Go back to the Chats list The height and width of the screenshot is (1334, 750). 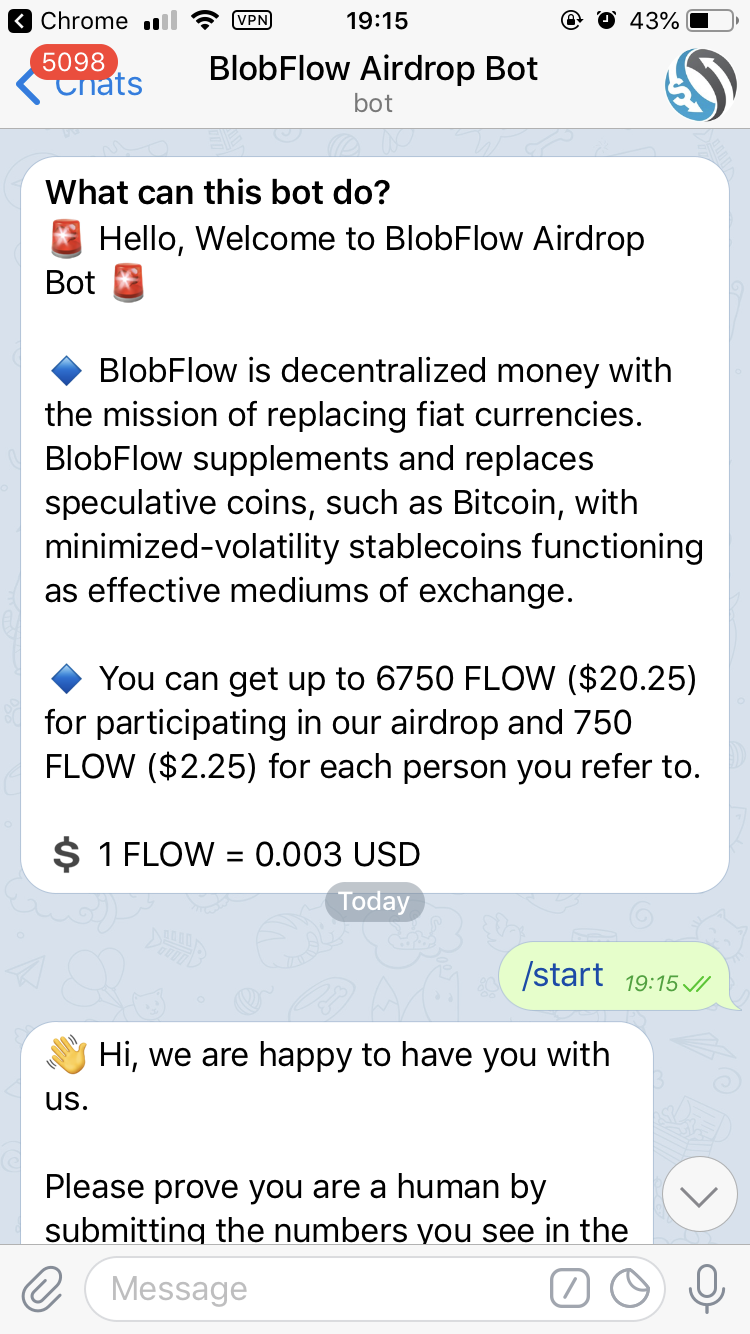[80, 84]
